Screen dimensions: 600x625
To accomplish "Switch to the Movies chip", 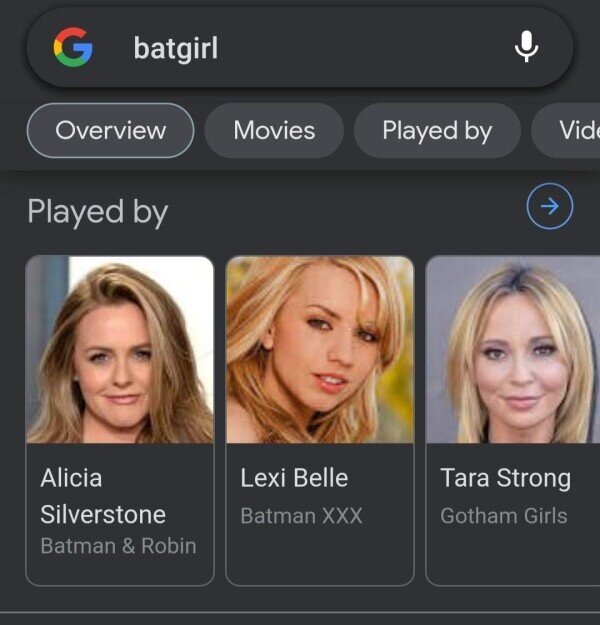I will pyautogui.click(x=274, y=131).
